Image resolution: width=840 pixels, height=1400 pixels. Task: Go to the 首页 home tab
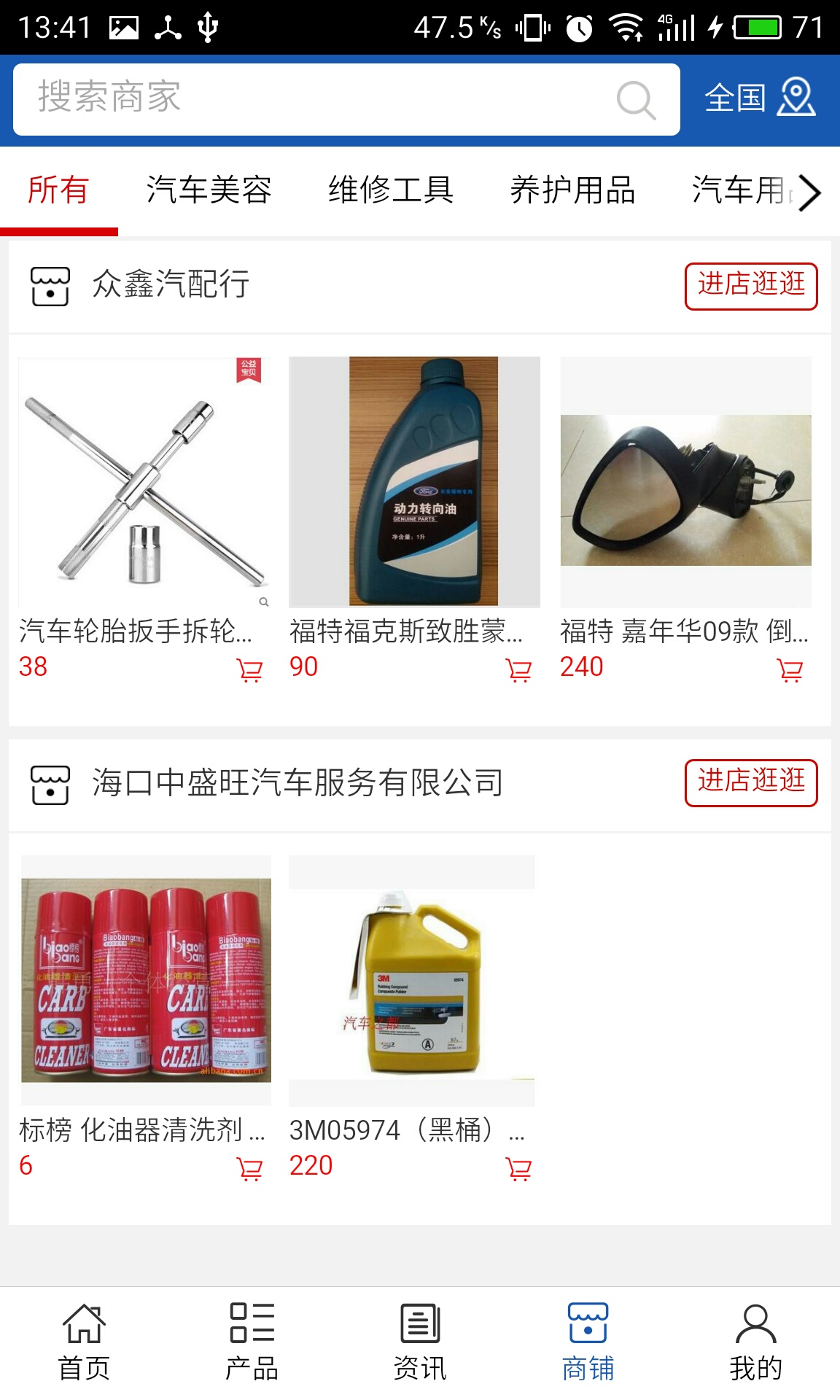coord(84,1342)
